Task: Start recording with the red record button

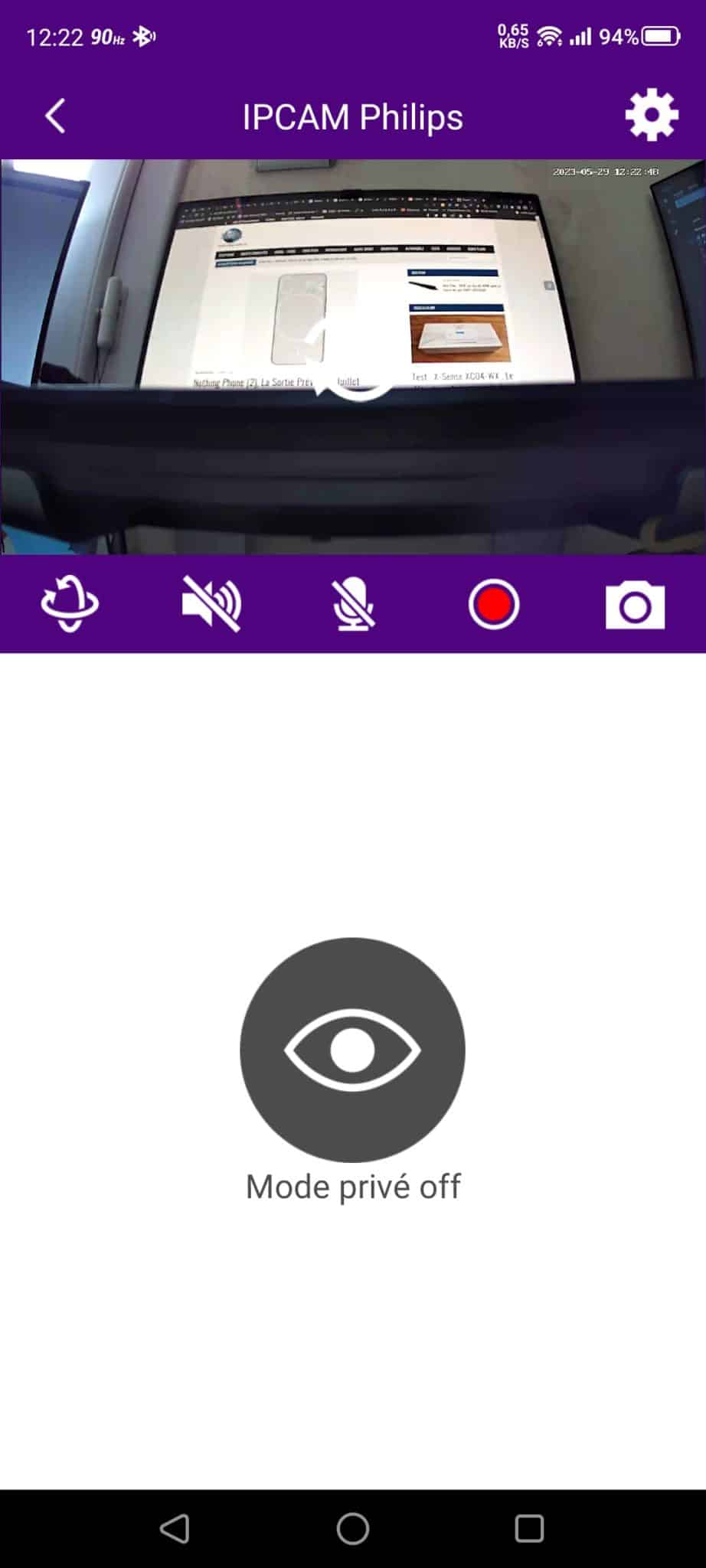Action: pyautogui.click(x=494, y=604)
